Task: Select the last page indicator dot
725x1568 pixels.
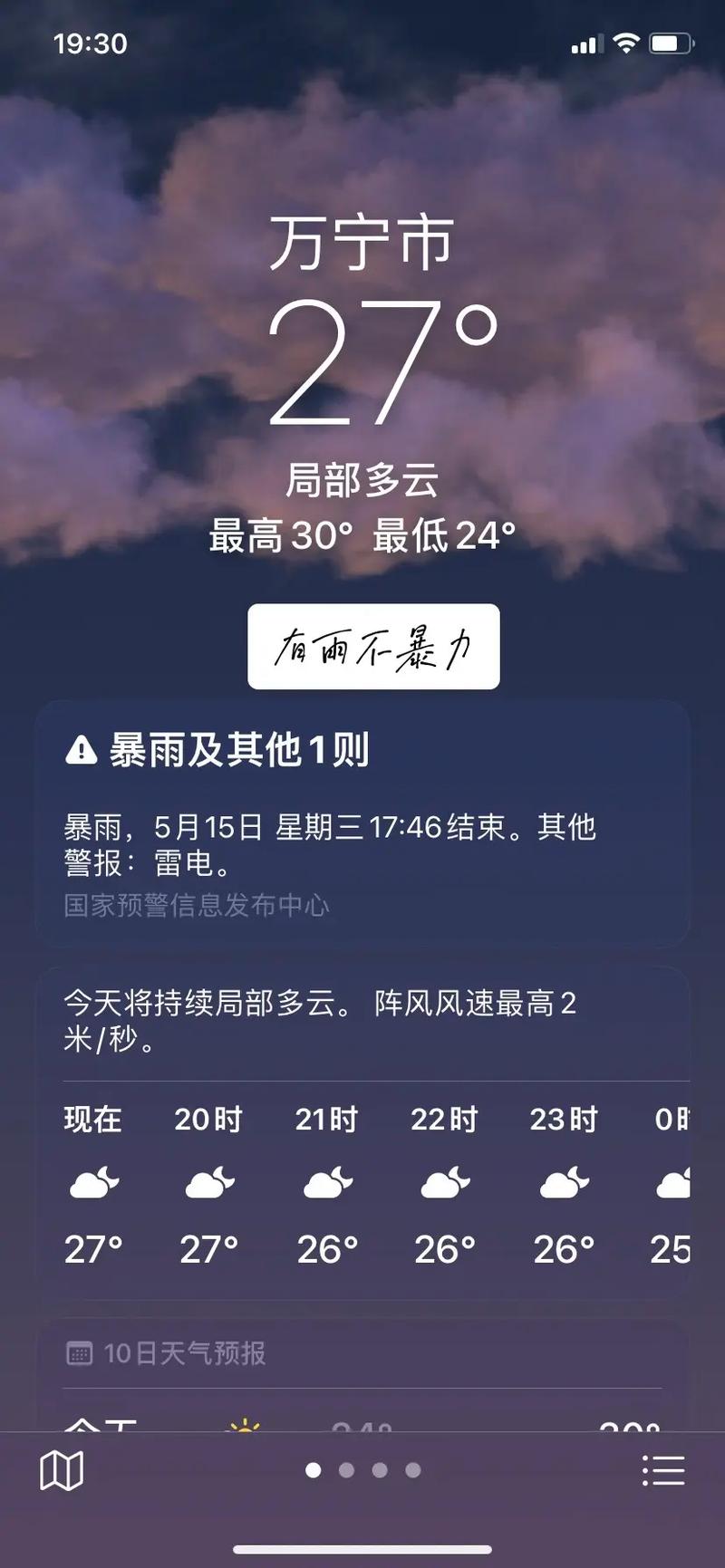Action: [x=414, y=1471]
